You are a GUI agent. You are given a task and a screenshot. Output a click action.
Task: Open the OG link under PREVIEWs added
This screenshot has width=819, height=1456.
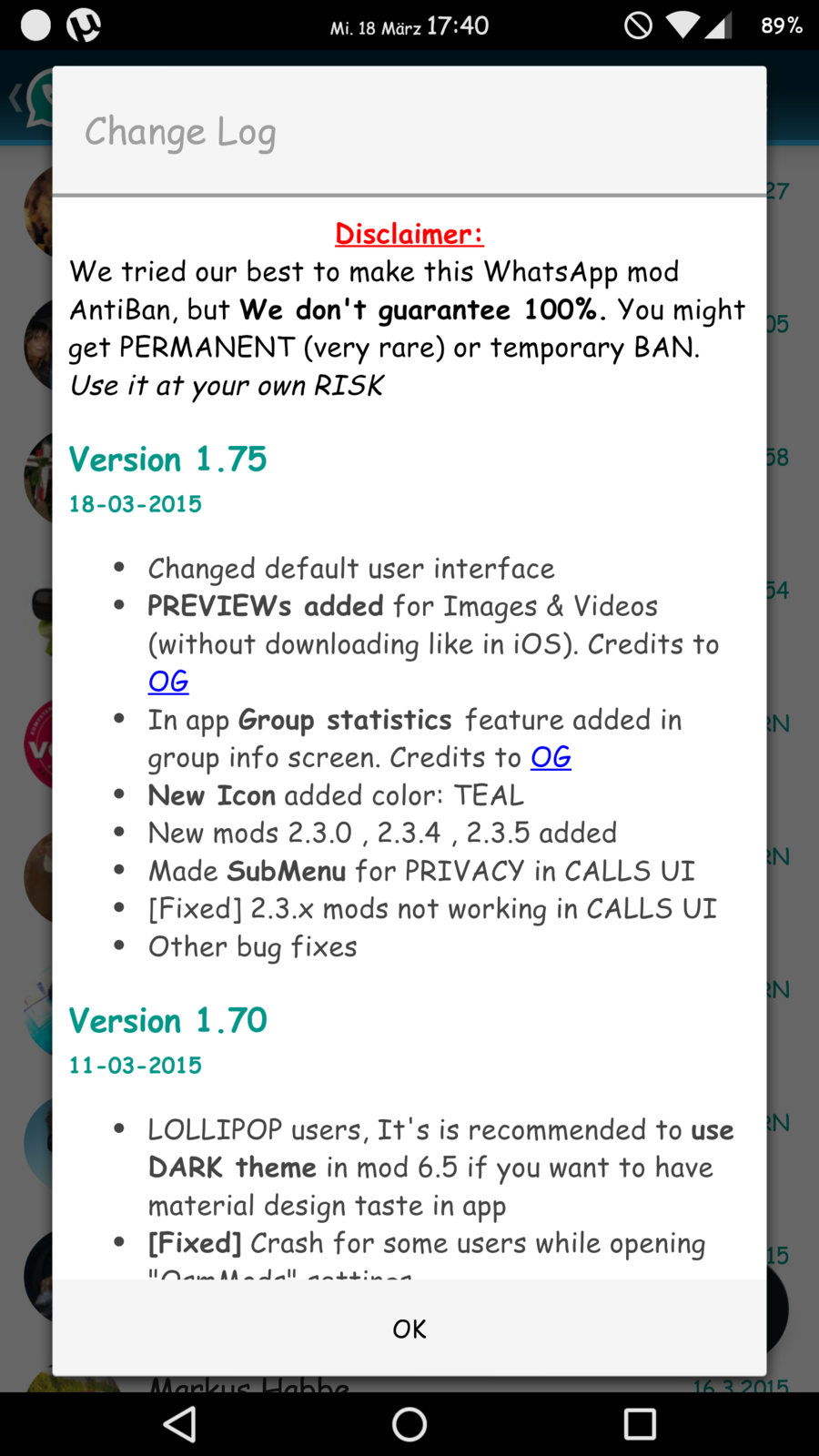(x=168, y=682)
